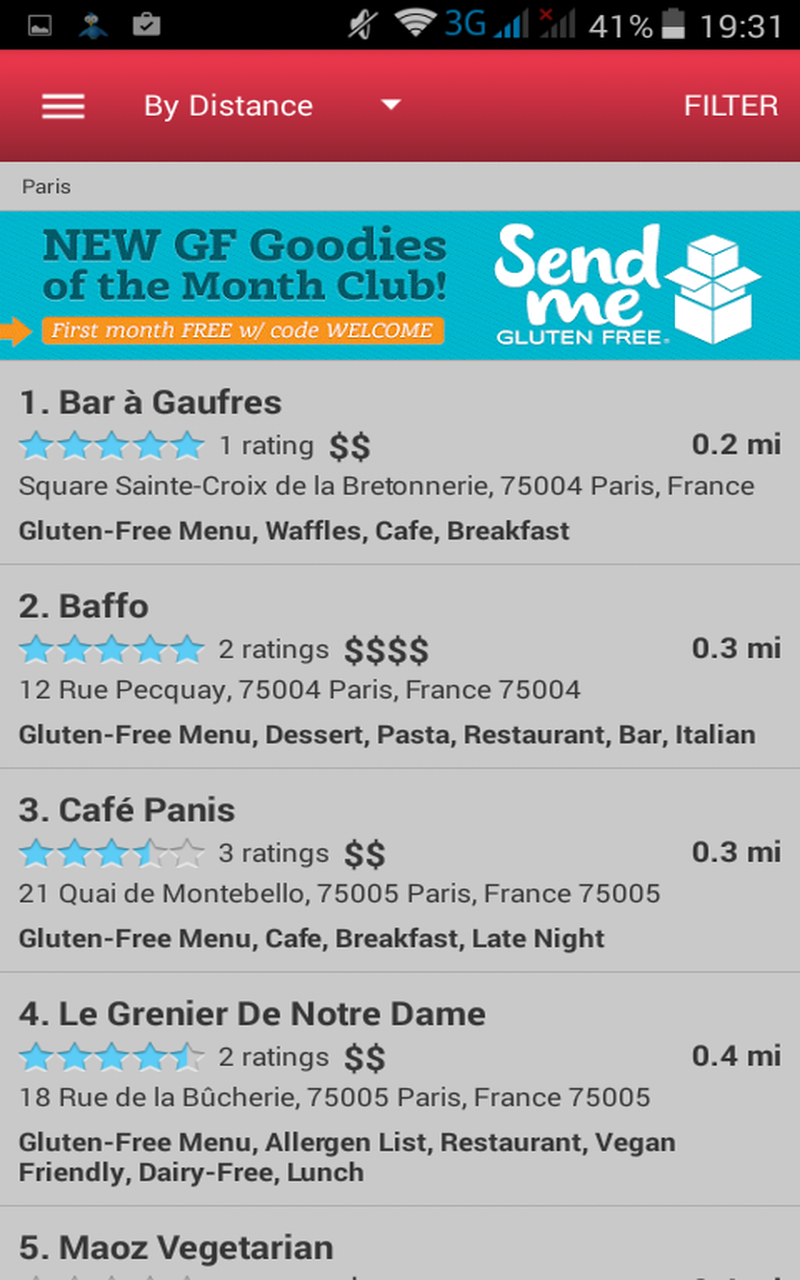Viewport: 800px width, 1280px height.
Task: Open the Send Me Gluten Free banner
Action: 400,285
